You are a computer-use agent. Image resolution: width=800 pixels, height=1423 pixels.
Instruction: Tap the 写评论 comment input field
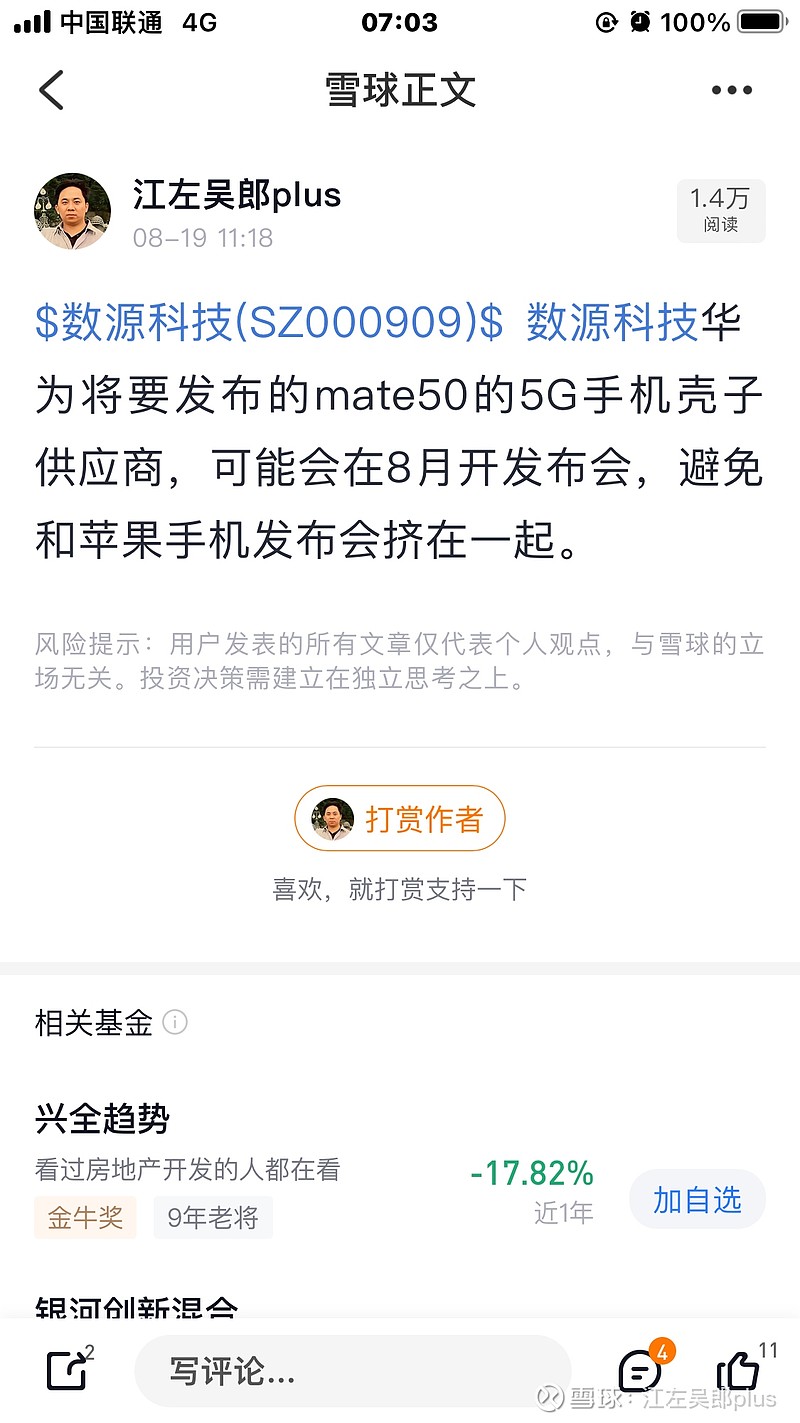pyautogui.click(x=352, y=1373)
